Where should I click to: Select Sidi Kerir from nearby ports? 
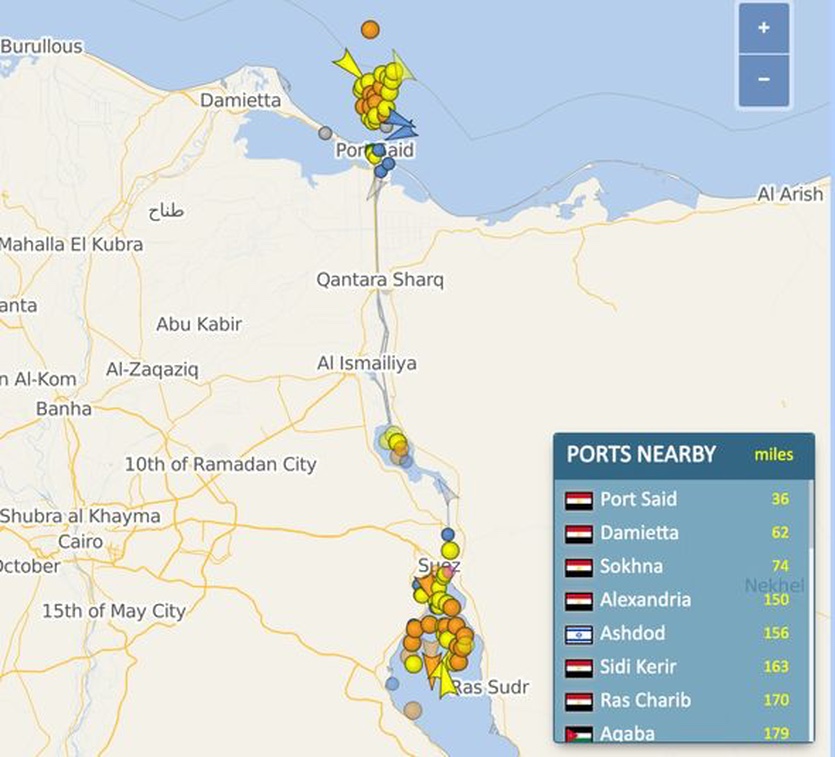point(640,666)
